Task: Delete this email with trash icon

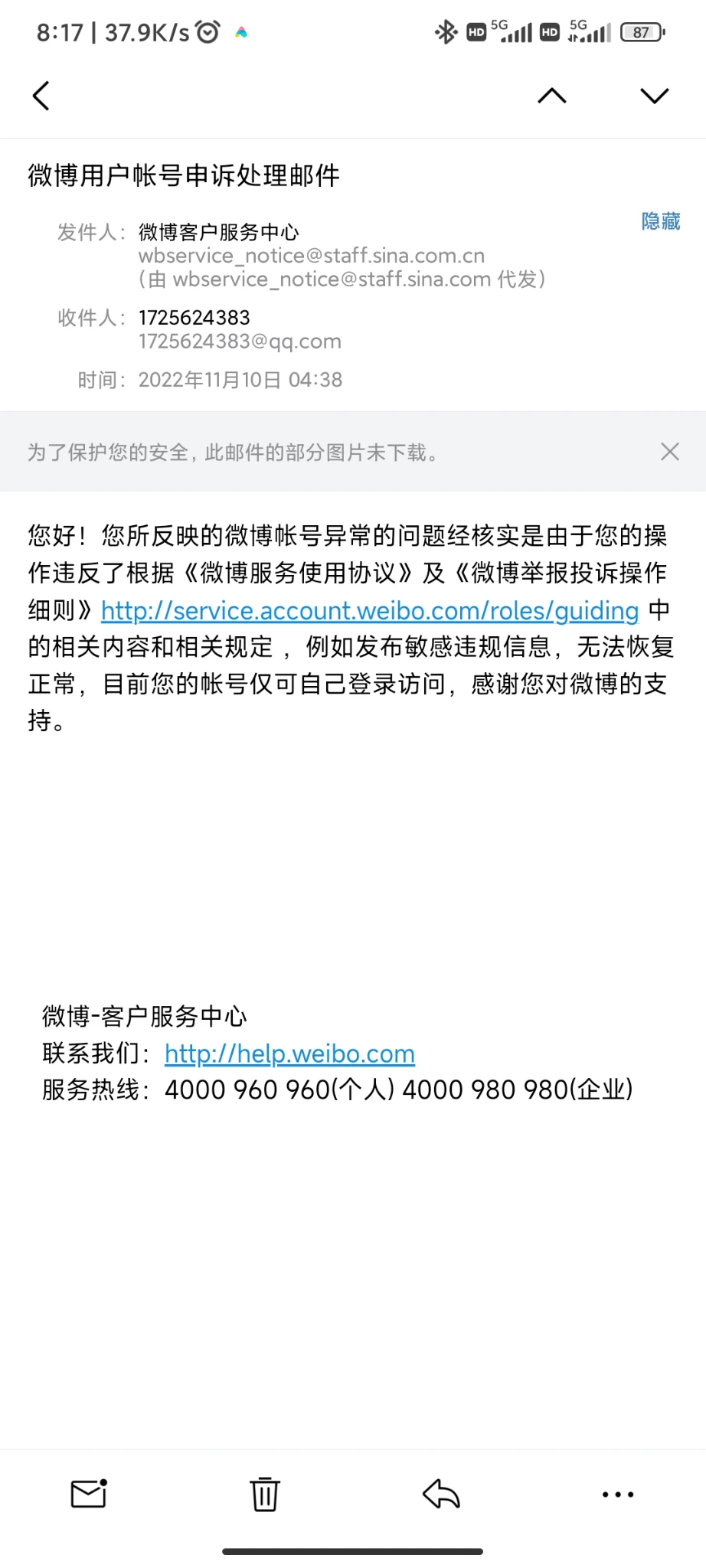Action: pyautogui.click(x=265, y=1494)
